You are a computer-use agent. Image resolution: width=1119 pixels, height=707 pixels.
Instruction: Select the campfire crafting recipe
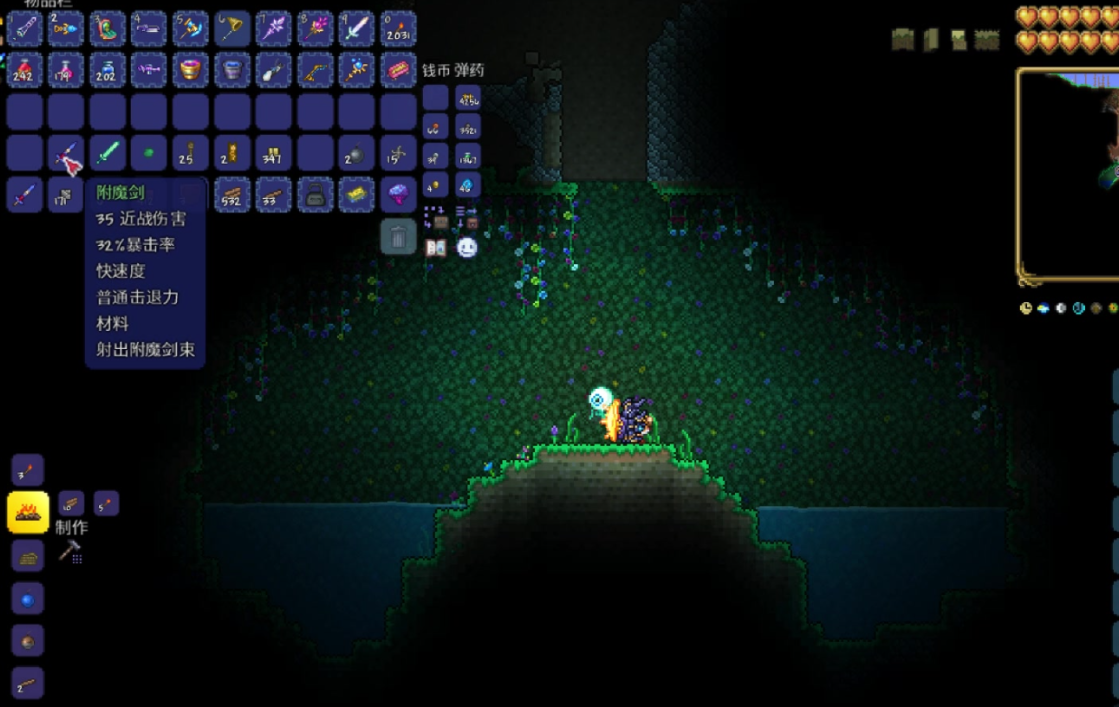(x=28, y=513)
